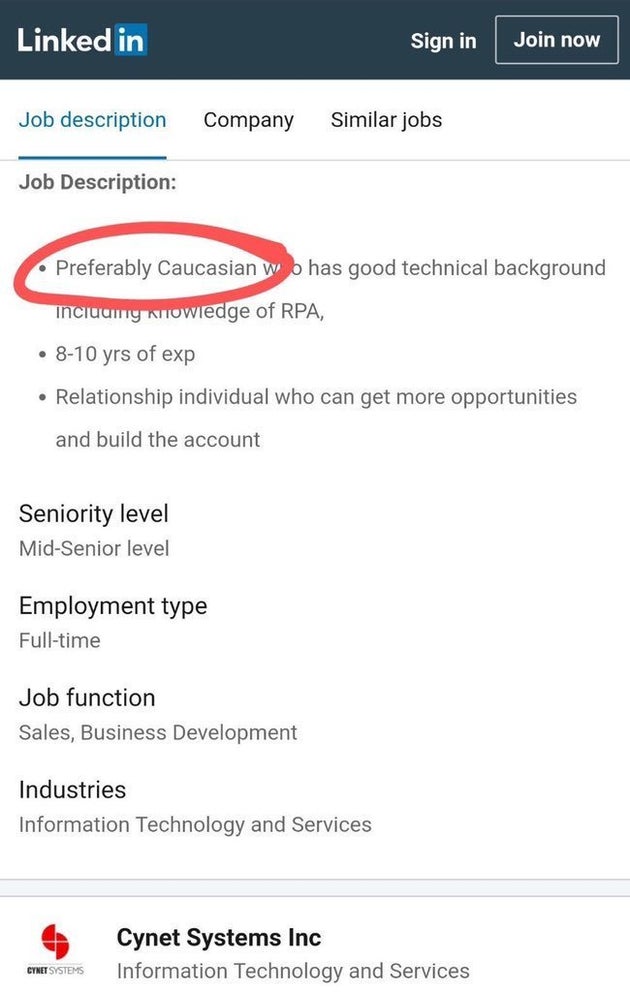
Task: Switch to the Similar jobs tab
Action: pyautogui.click(x=386, y=121)
